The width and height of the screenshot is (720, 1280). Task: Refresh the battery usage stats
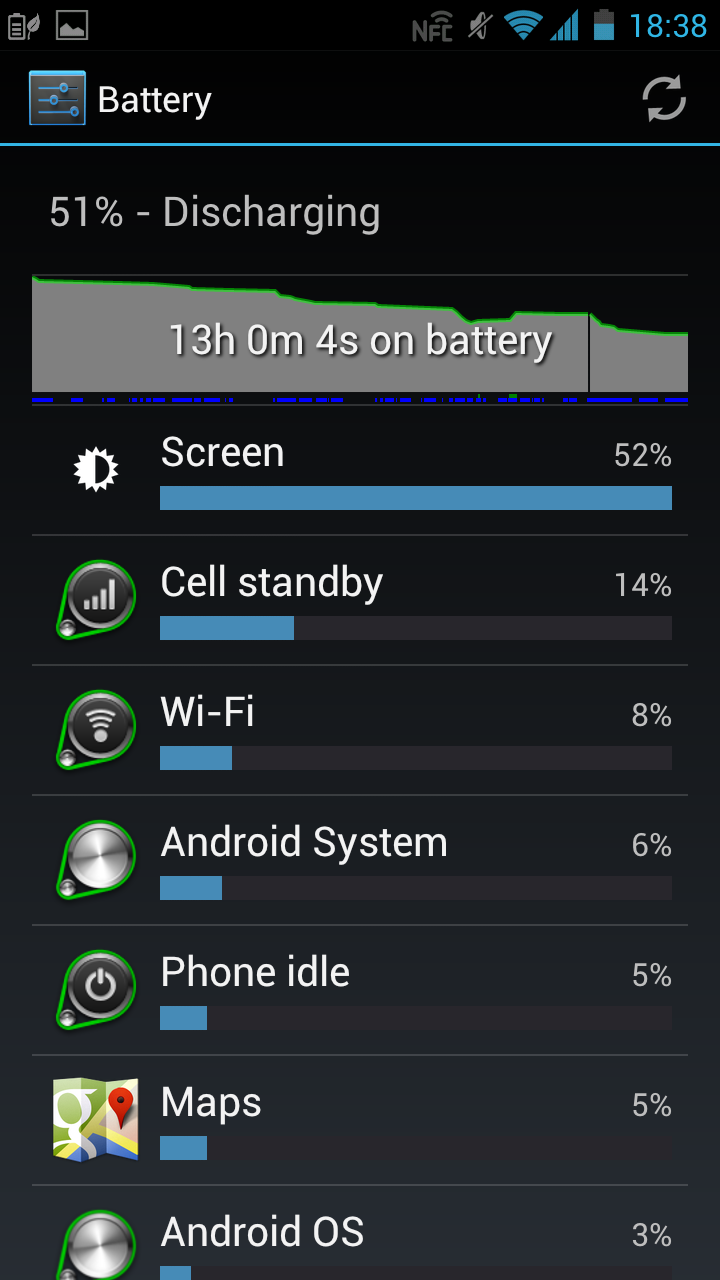click(x=664, y=99)
